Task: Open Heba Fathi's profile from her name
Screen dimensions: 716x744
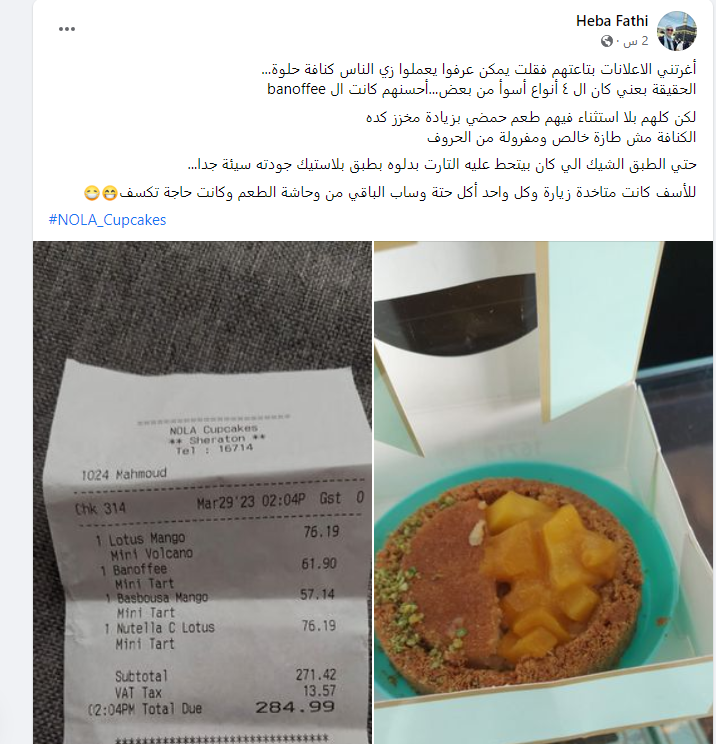Action: [612, 20]
